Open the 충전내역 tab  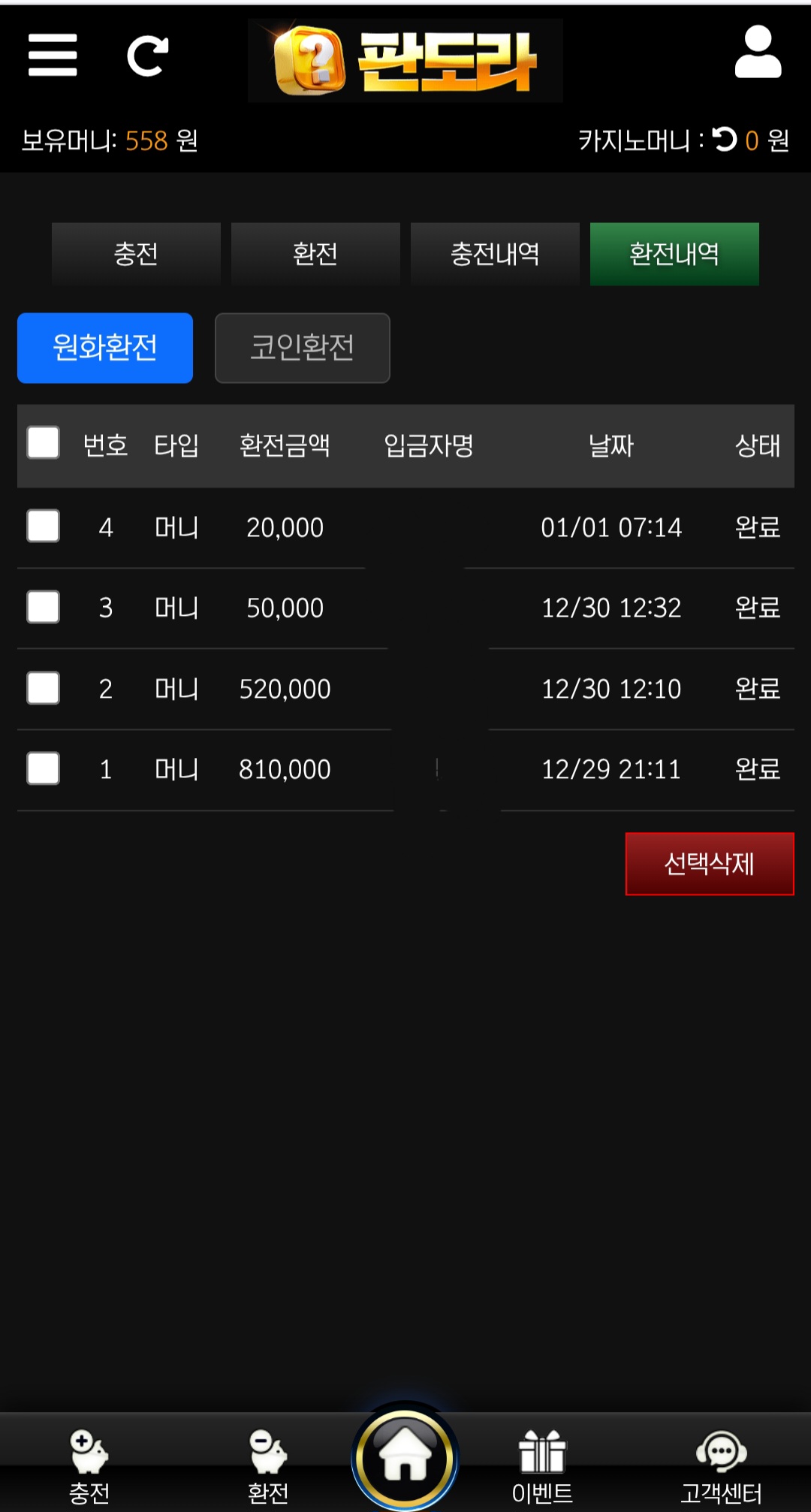click(495, 254)
